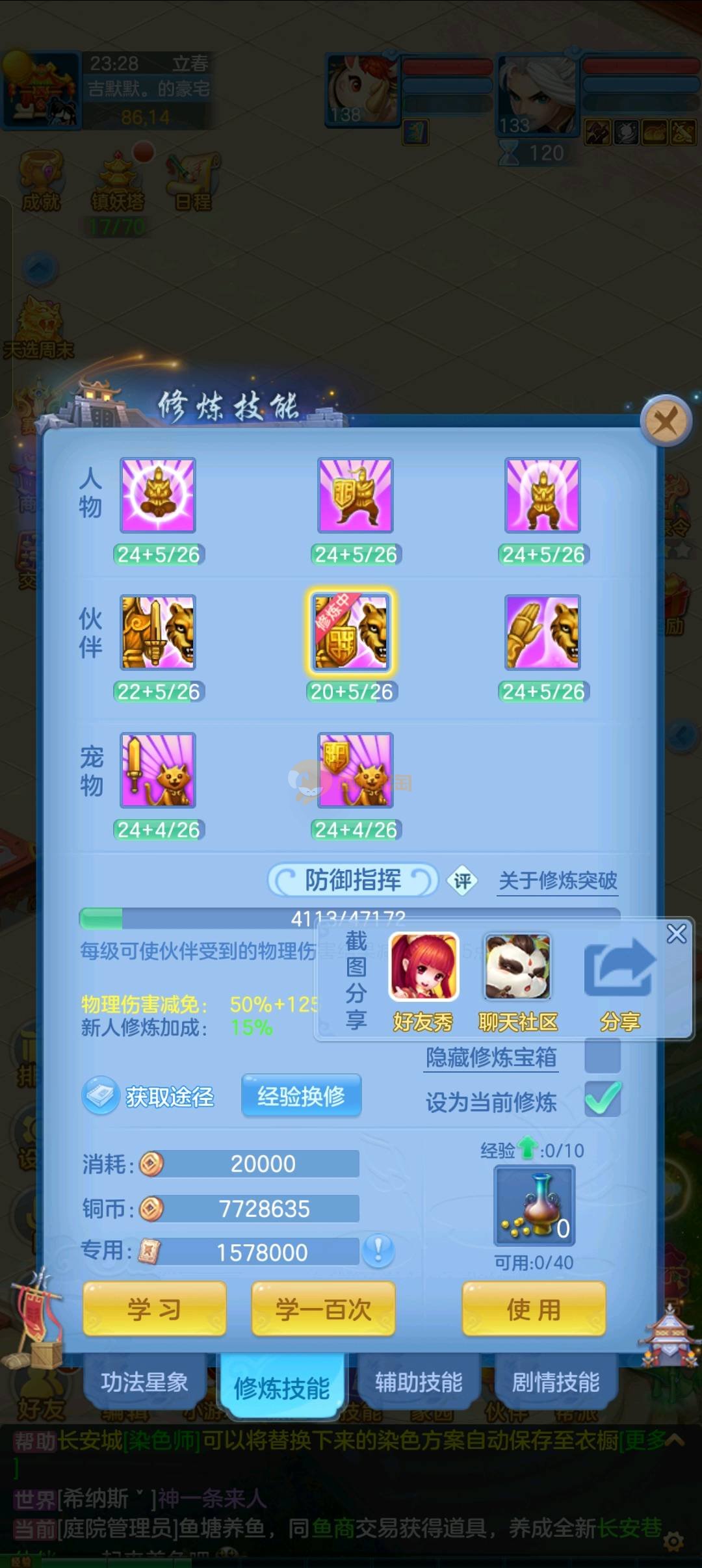This screenshot has height=1568, width=702.
Task: Share screenshot to 好友秀
Action: coord(424,967)
